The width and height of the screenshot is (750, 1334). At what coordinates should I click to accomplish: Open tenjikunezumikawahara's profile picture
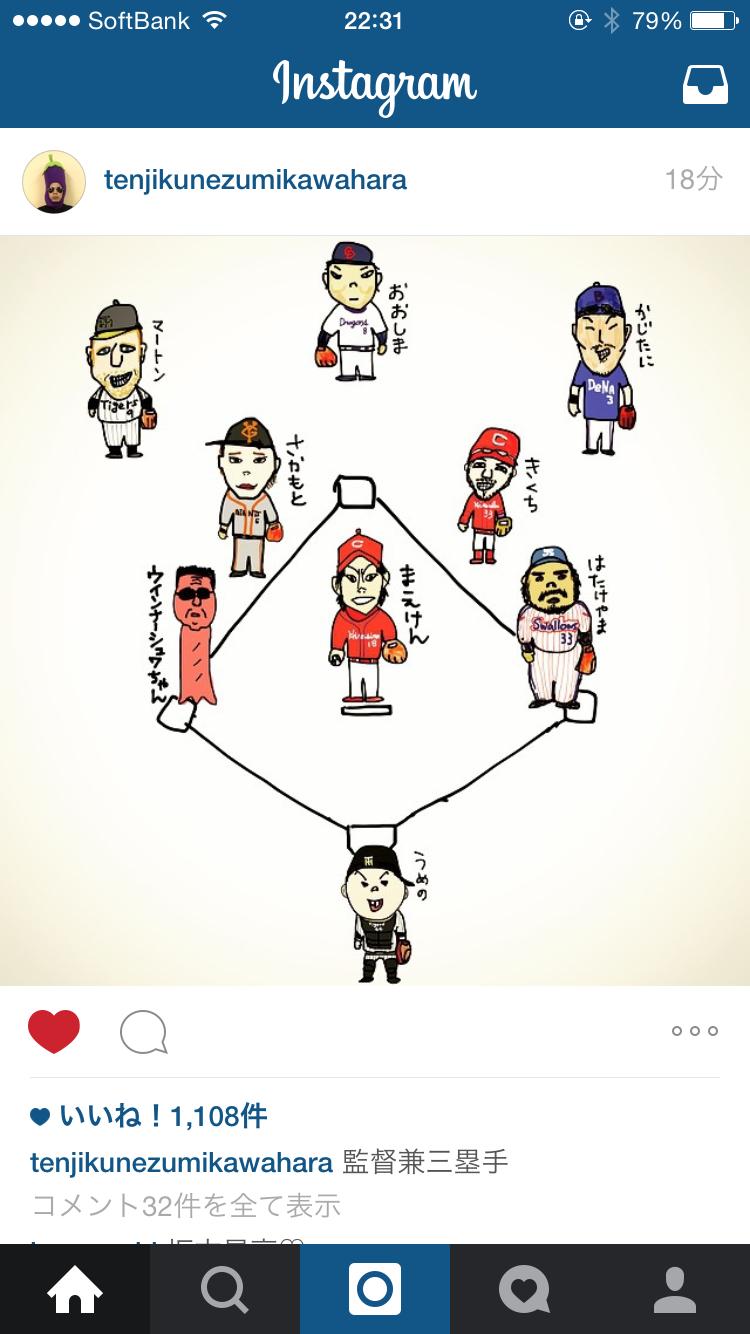click(54, 181)
